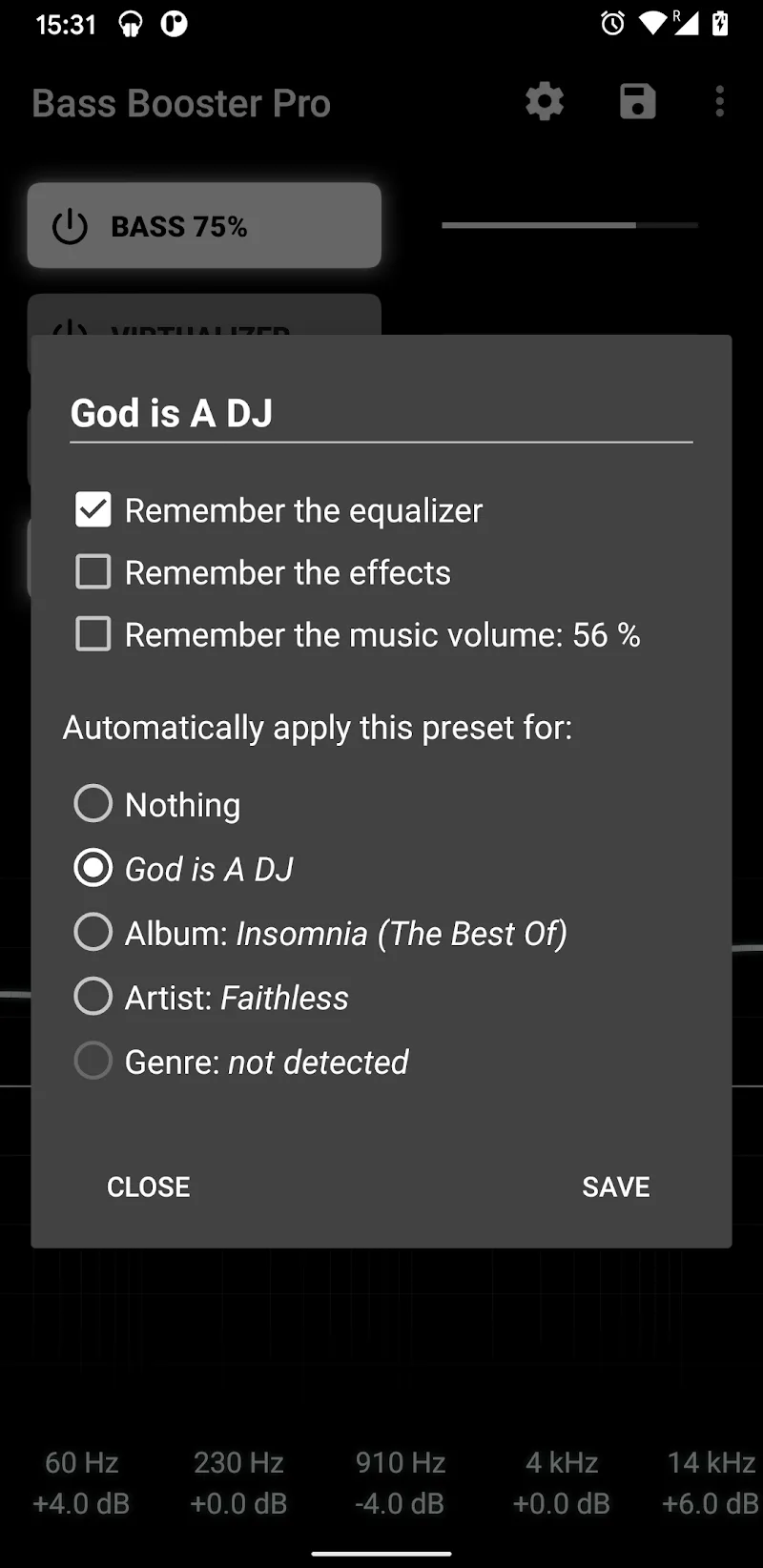The width and height of the screenshot is (763, 1568).
Task: Select the God is A DJ radio option
Action: pos(93,868)
